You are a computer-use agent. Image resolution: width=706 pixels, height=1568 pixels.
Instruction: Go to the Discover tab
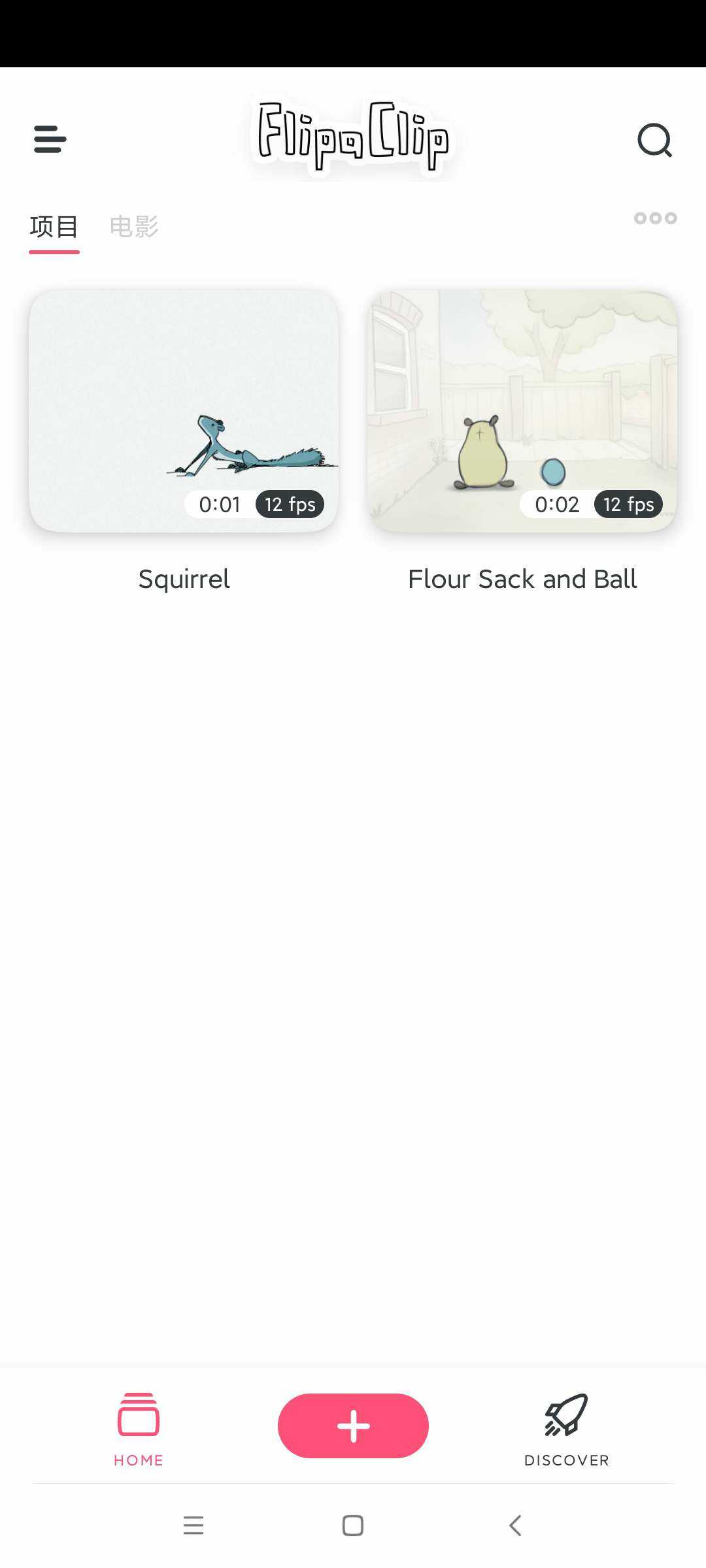coord(566,1429)
